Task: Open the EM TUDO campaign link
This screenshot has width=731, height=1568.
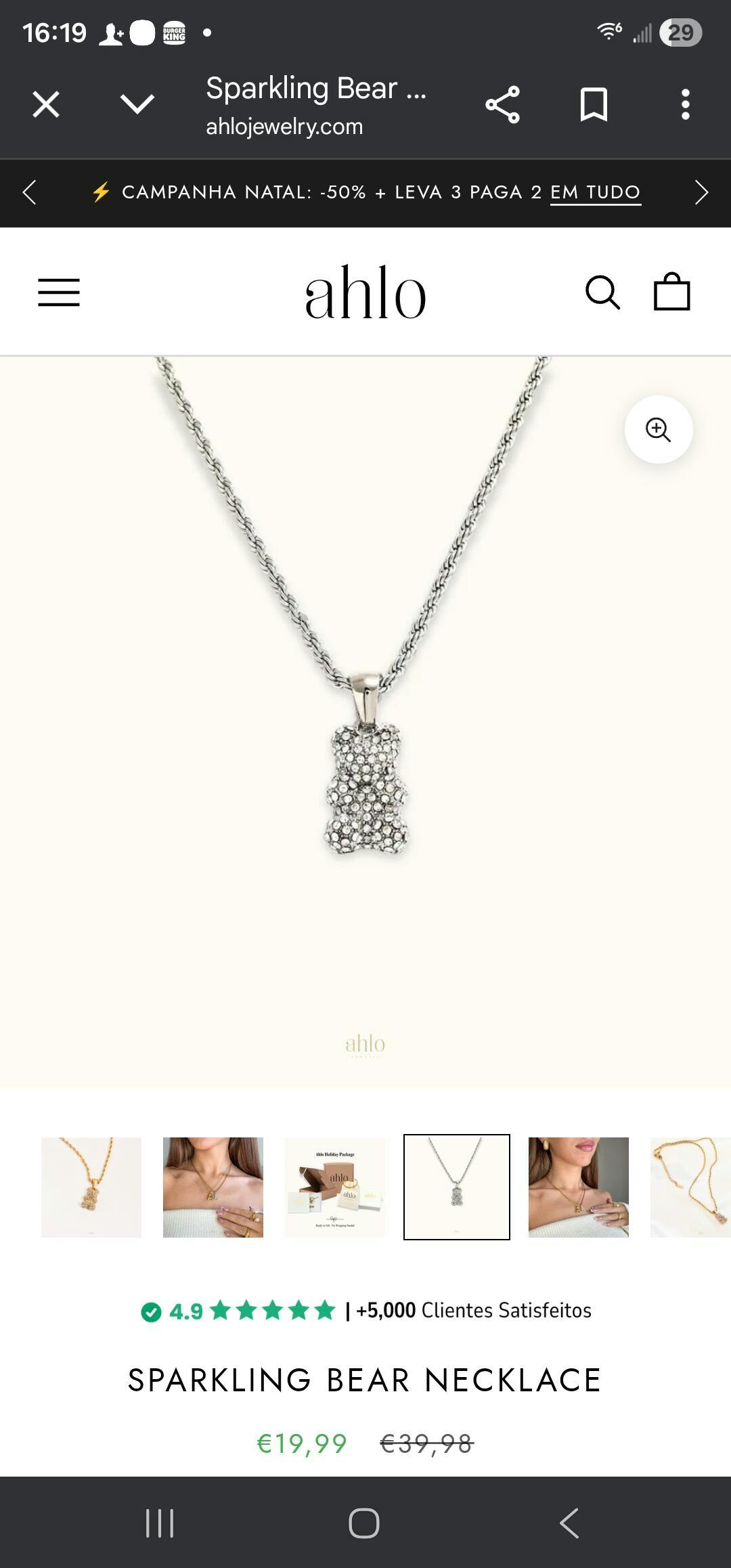Action: click(595, 192)
